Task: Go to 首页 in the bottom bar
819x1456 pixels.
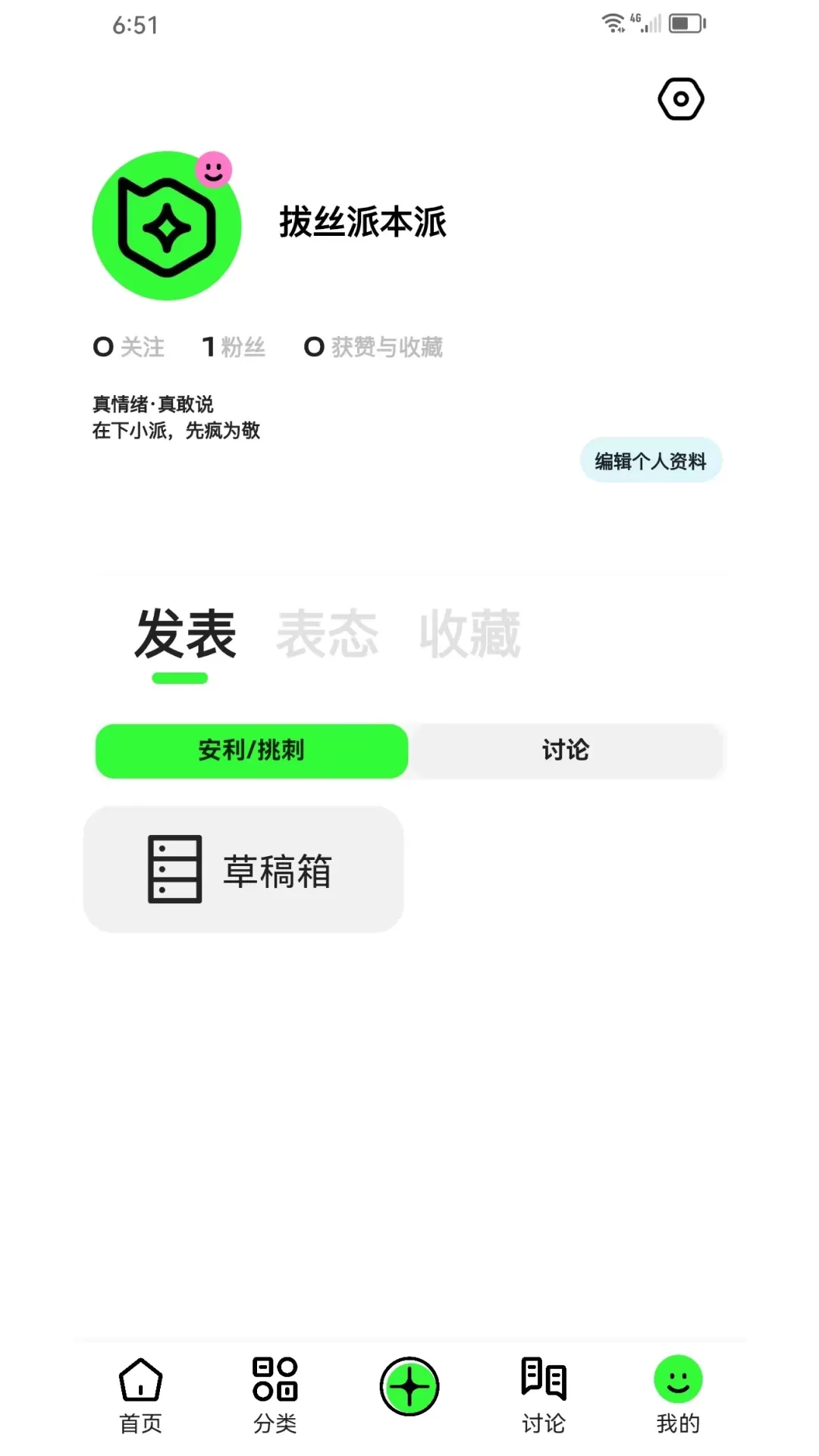Action: pyautogui.click(x=140, y=1395)
